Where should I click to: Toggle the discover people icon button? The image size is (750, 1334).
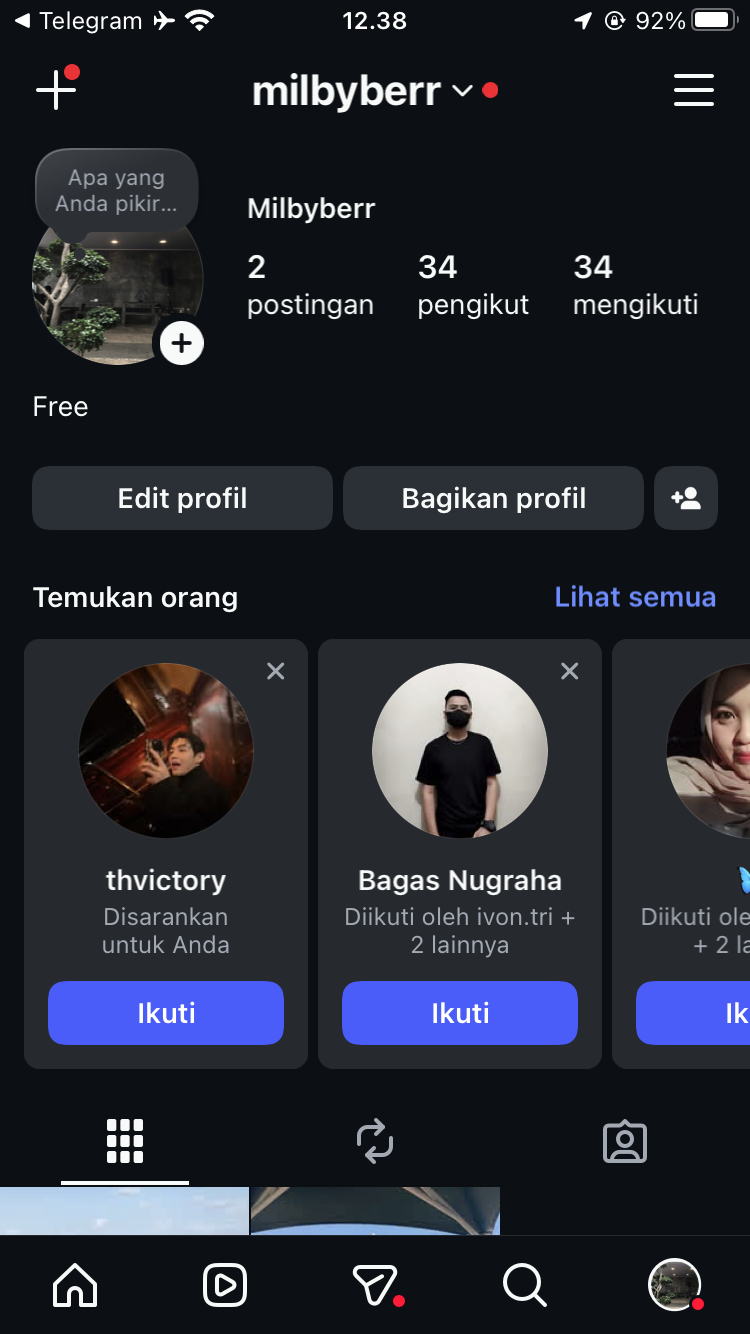point(686,498)
